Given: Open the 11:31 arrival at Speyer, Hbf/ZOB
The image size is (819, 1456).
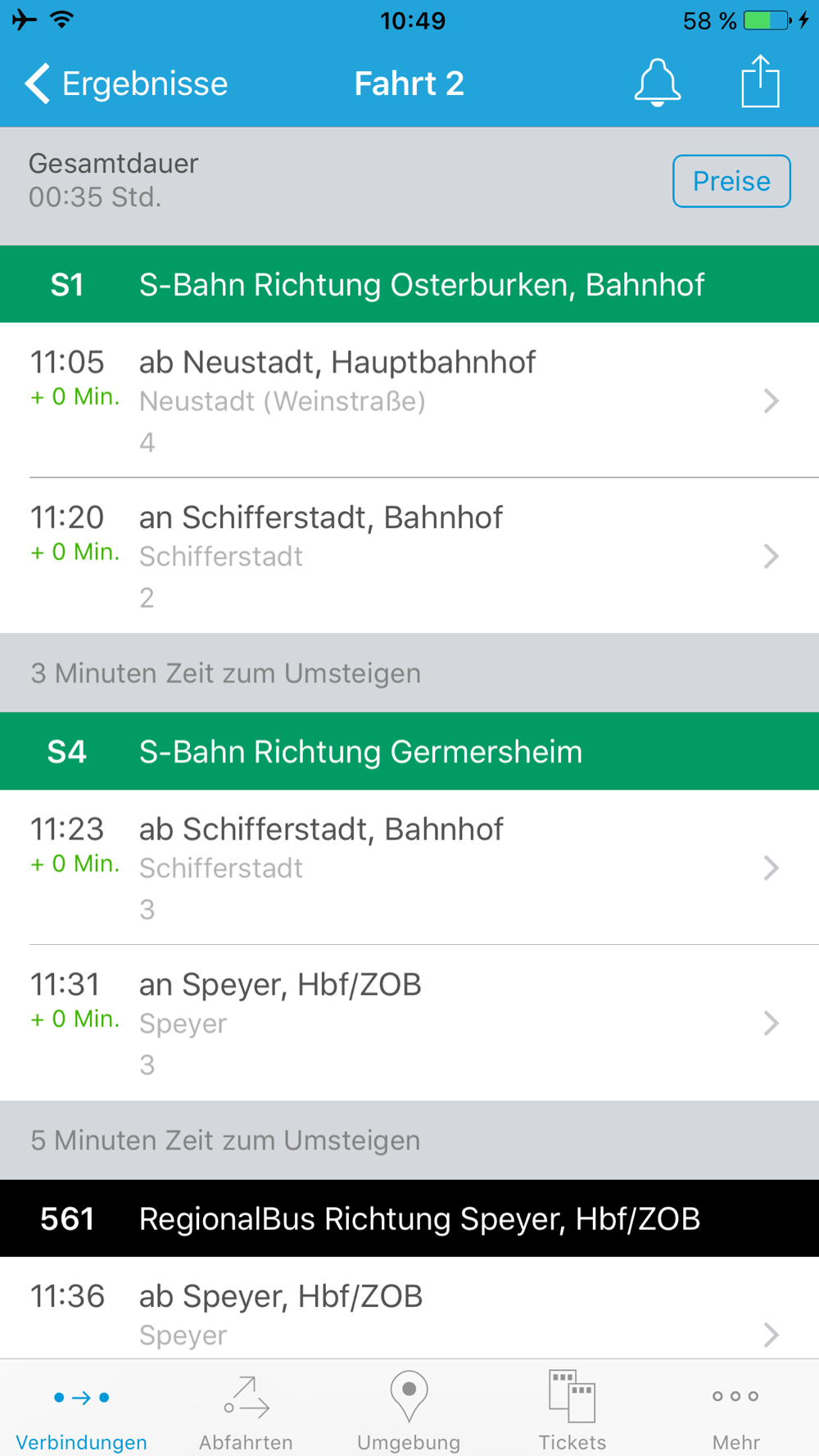Looking at the screenshot, I should pos(409,1022).
